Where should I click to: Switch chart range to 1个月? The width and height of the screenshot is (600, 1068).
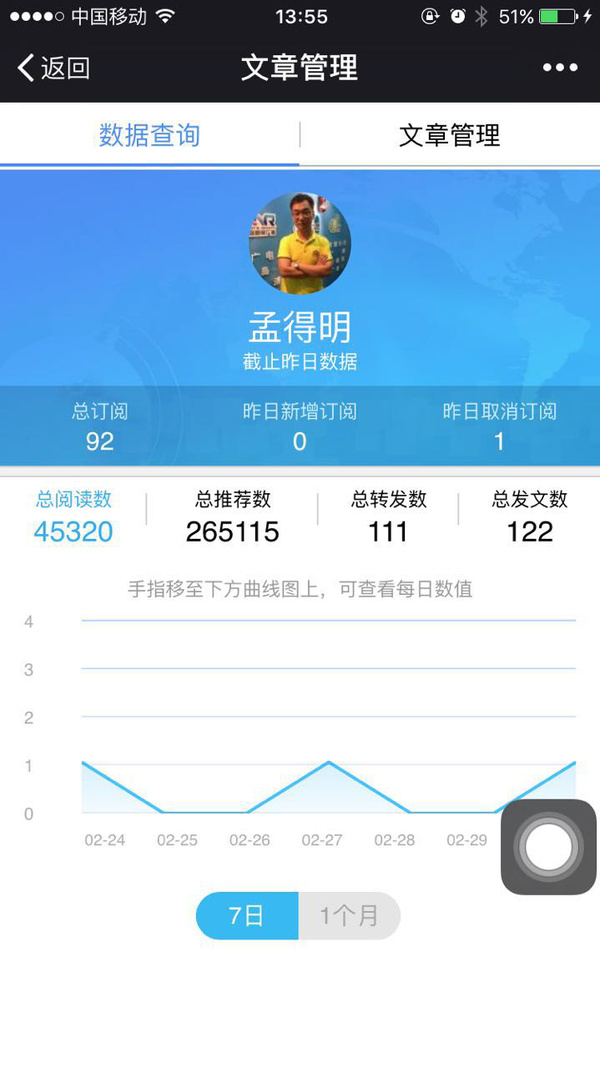point(349,915)
